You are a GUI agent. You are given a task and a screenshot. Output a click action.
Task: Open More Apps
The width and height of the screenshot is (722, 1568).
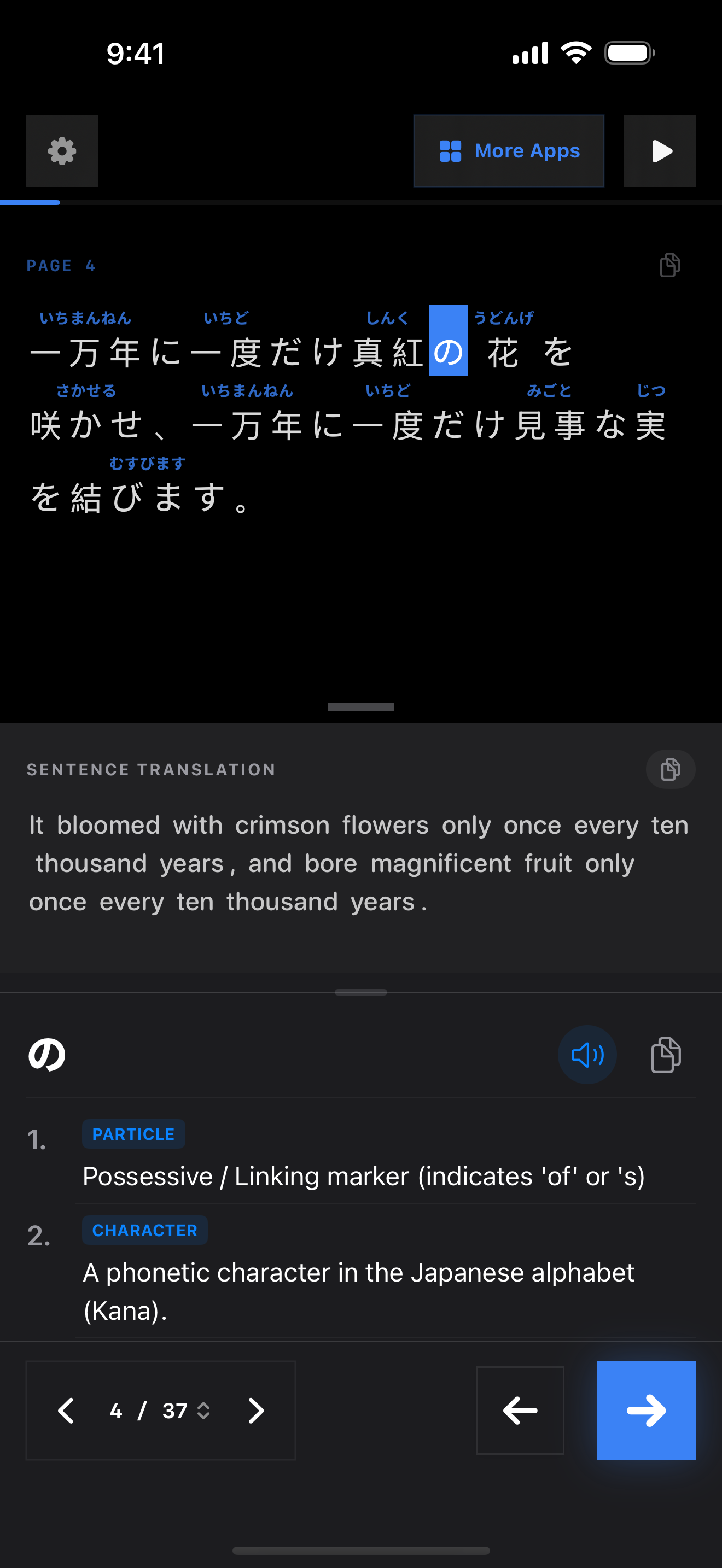(x=508, y=151)
